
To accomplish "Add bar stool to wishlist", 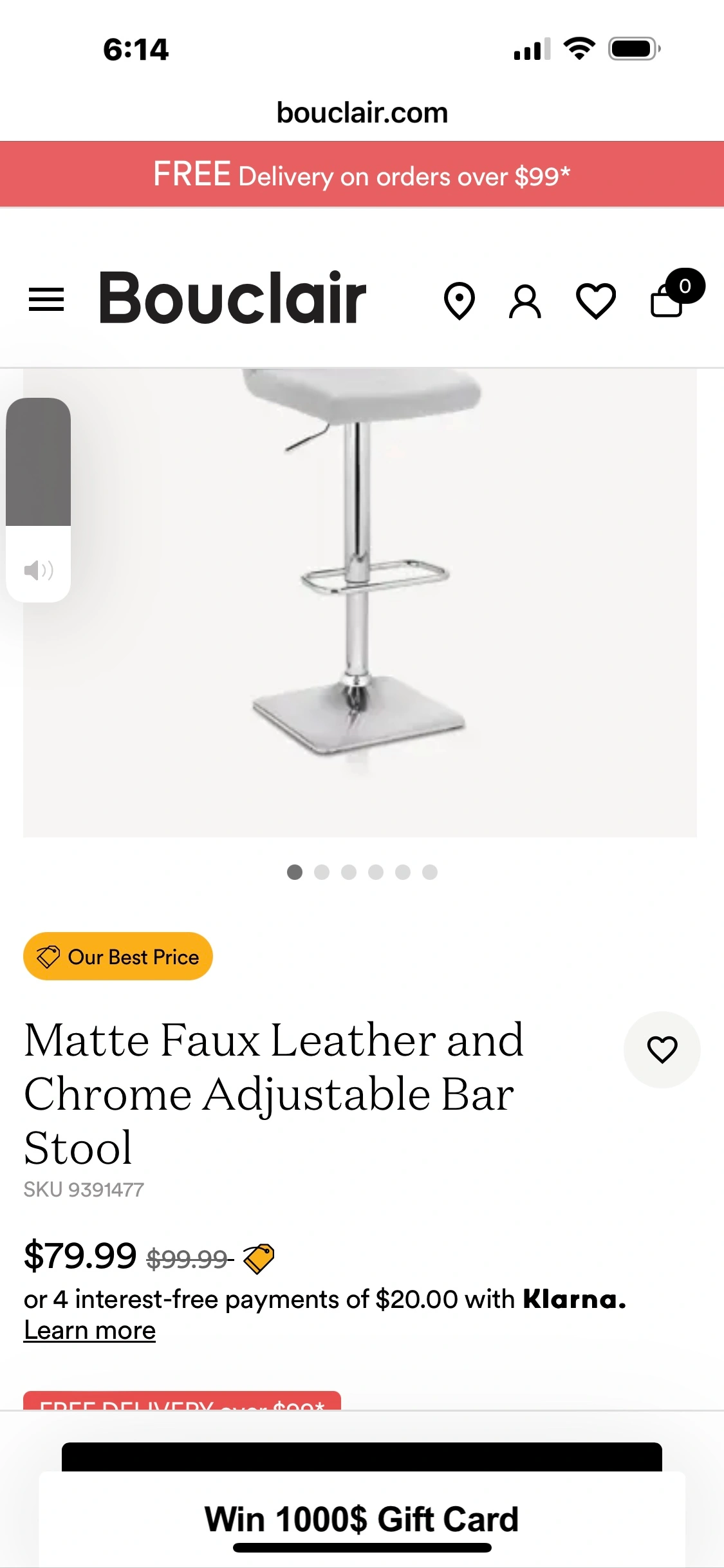I will coord(662,1049).
